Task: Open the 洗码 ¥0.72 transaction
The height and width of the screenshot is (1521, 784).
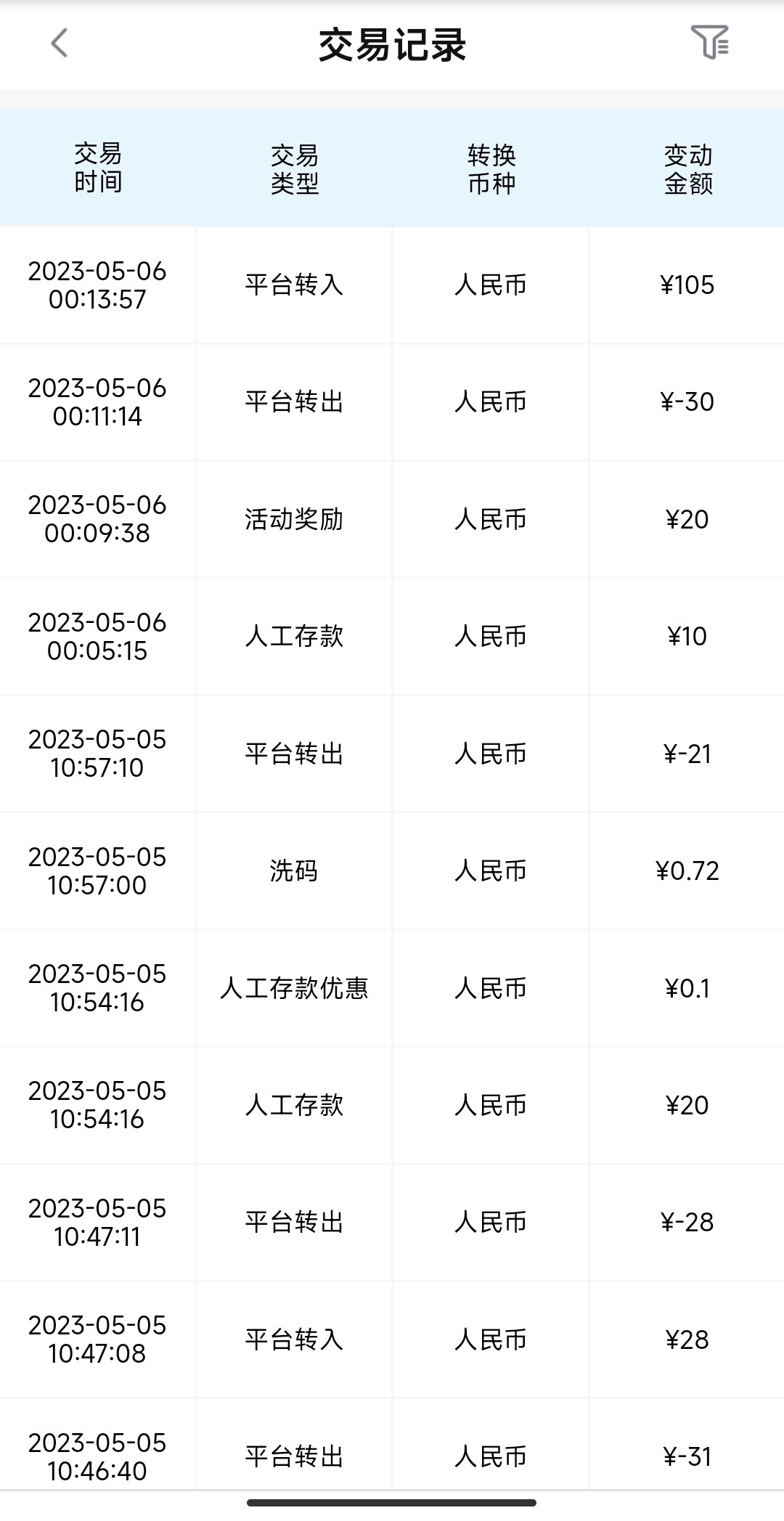Action: point(392,870)
